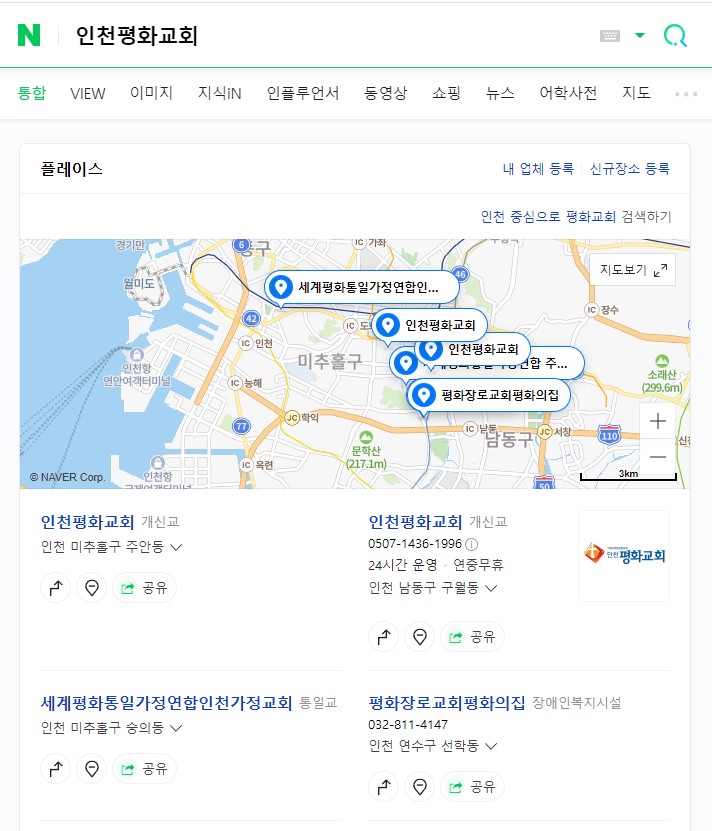Open the 평화장로교회평화의집 listing

coord(446,702)
